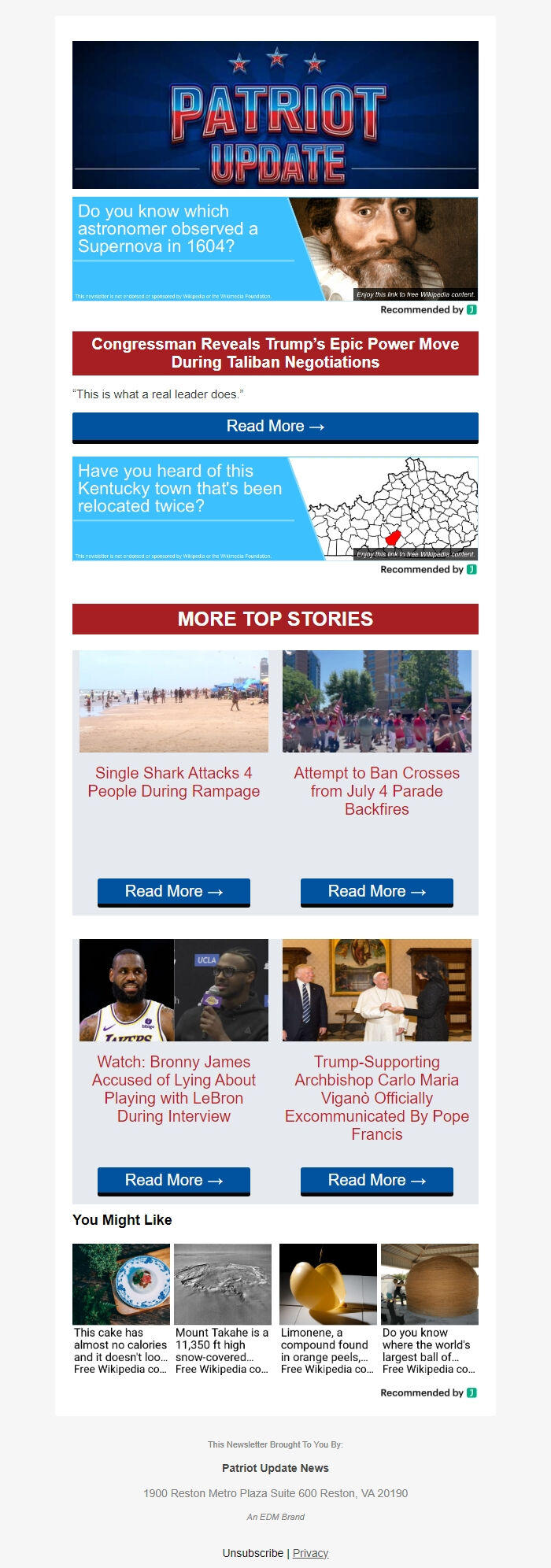551x1568 pixels.
Task: Open the Supernova 1604 astronomer banner
Action: click(x=275, y=249)
